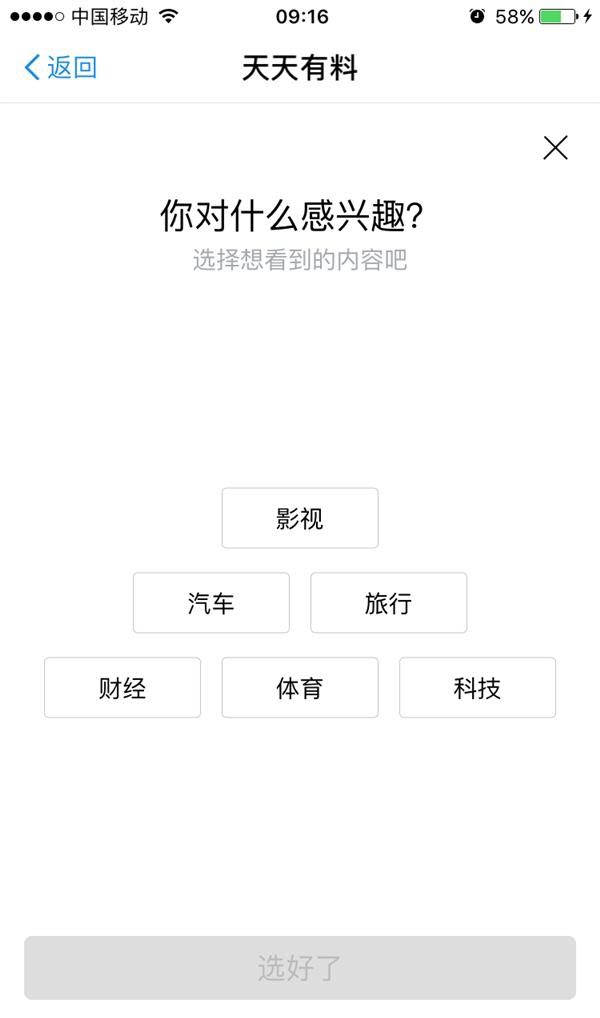Tap the 科技 interest option
Screen dimensions: 600x1018
point(477,688)
